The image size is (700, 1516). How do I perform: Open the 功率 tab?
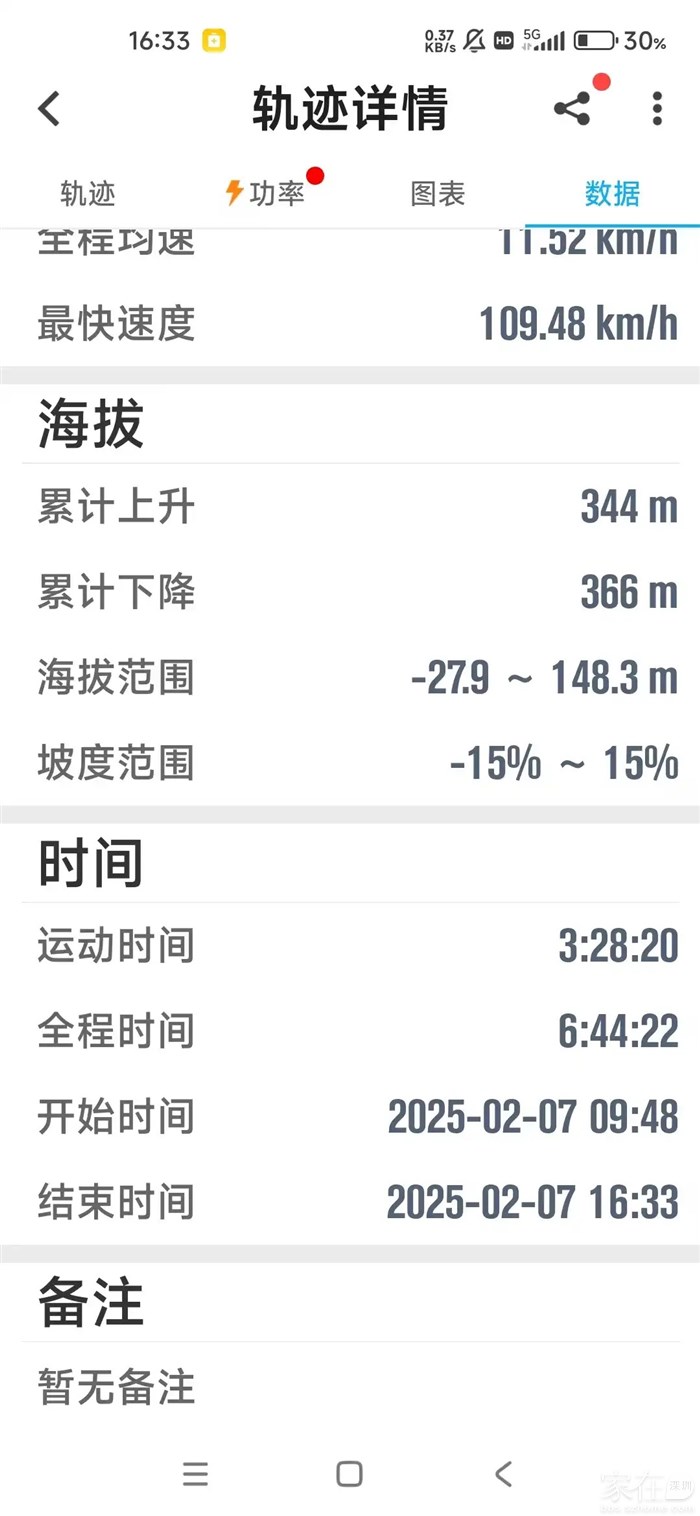coord(265,193)
